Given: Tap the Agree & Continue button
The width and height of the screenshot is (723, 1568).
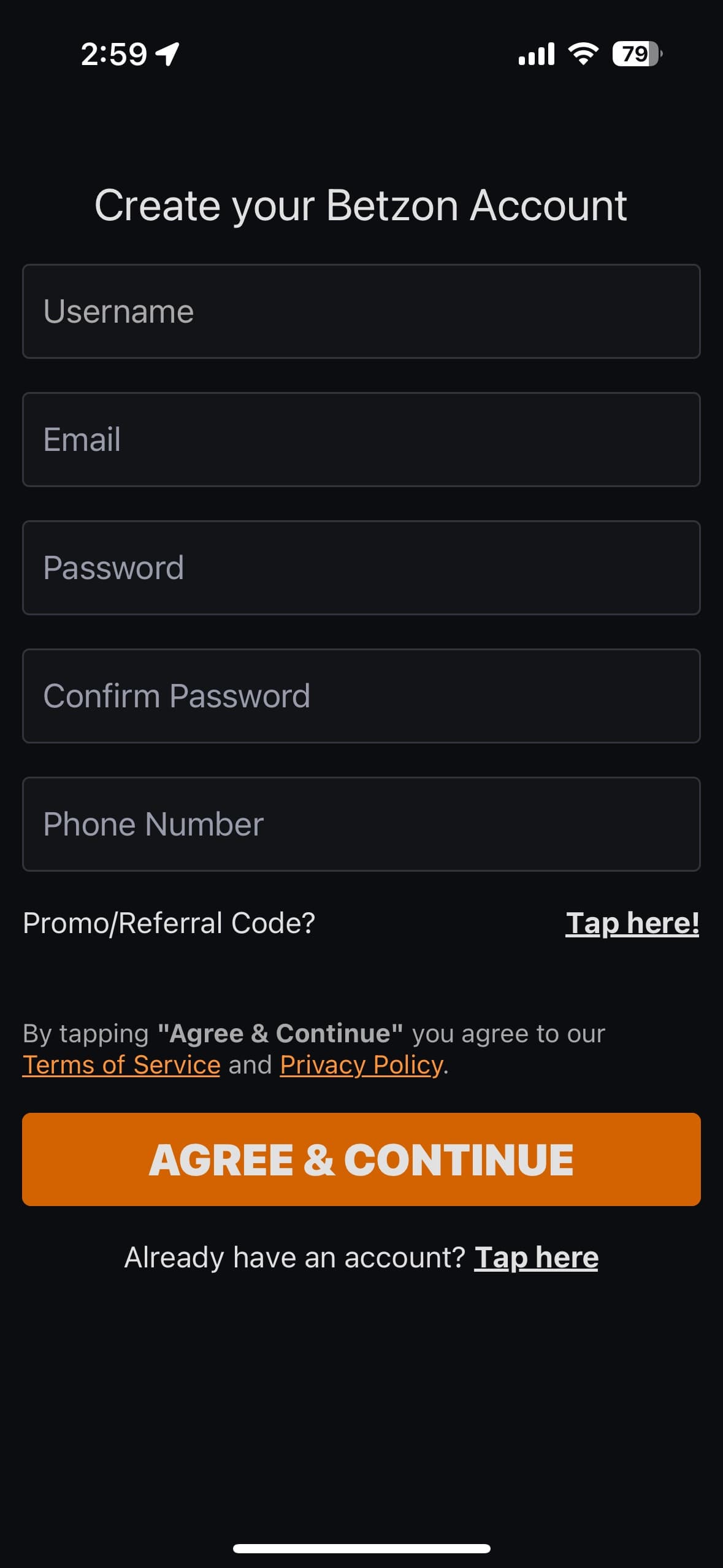Looking at the screenshot, I should 361,1159.
